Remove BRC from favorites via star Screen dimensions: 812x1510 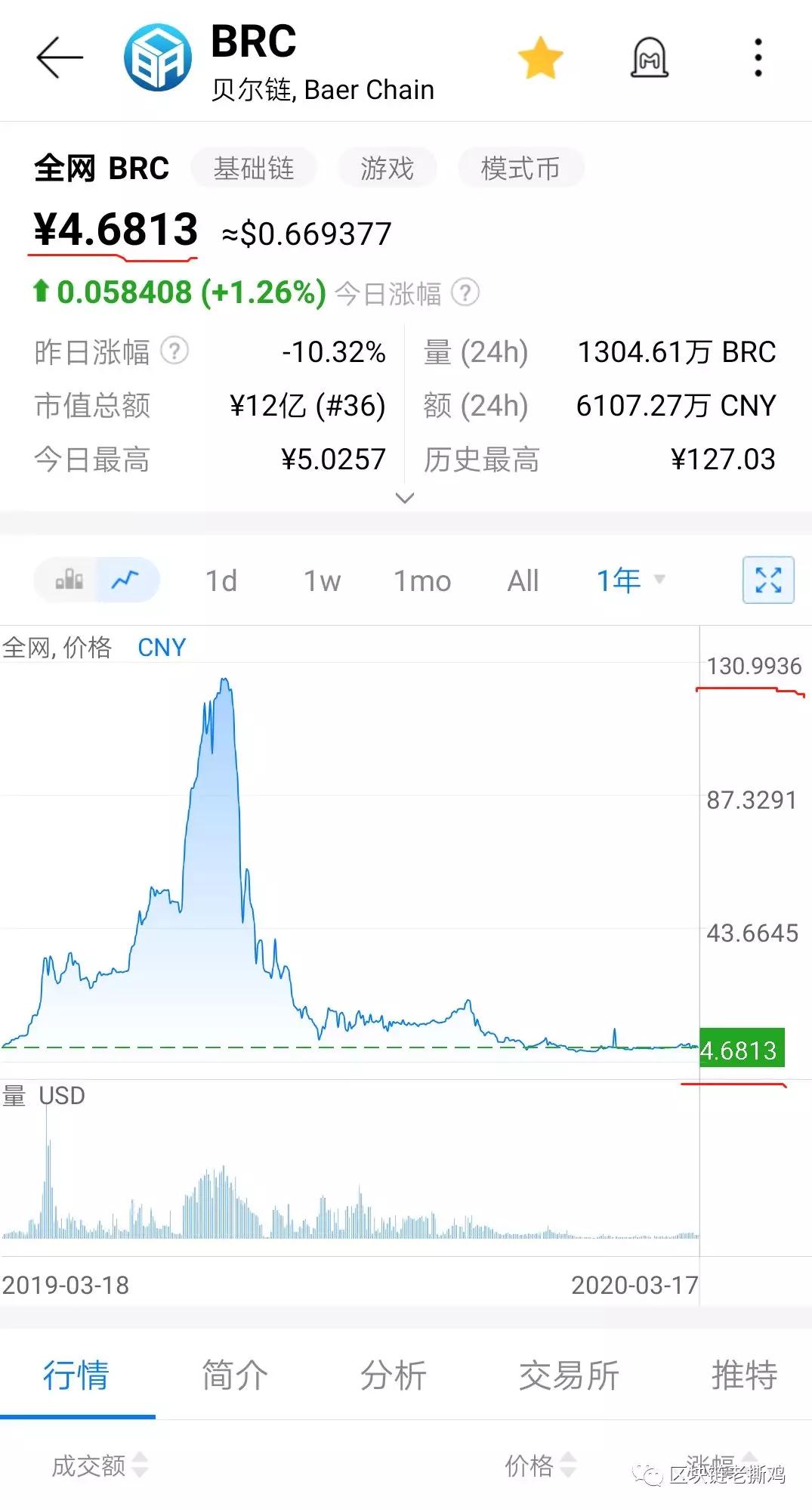point(540,57)
